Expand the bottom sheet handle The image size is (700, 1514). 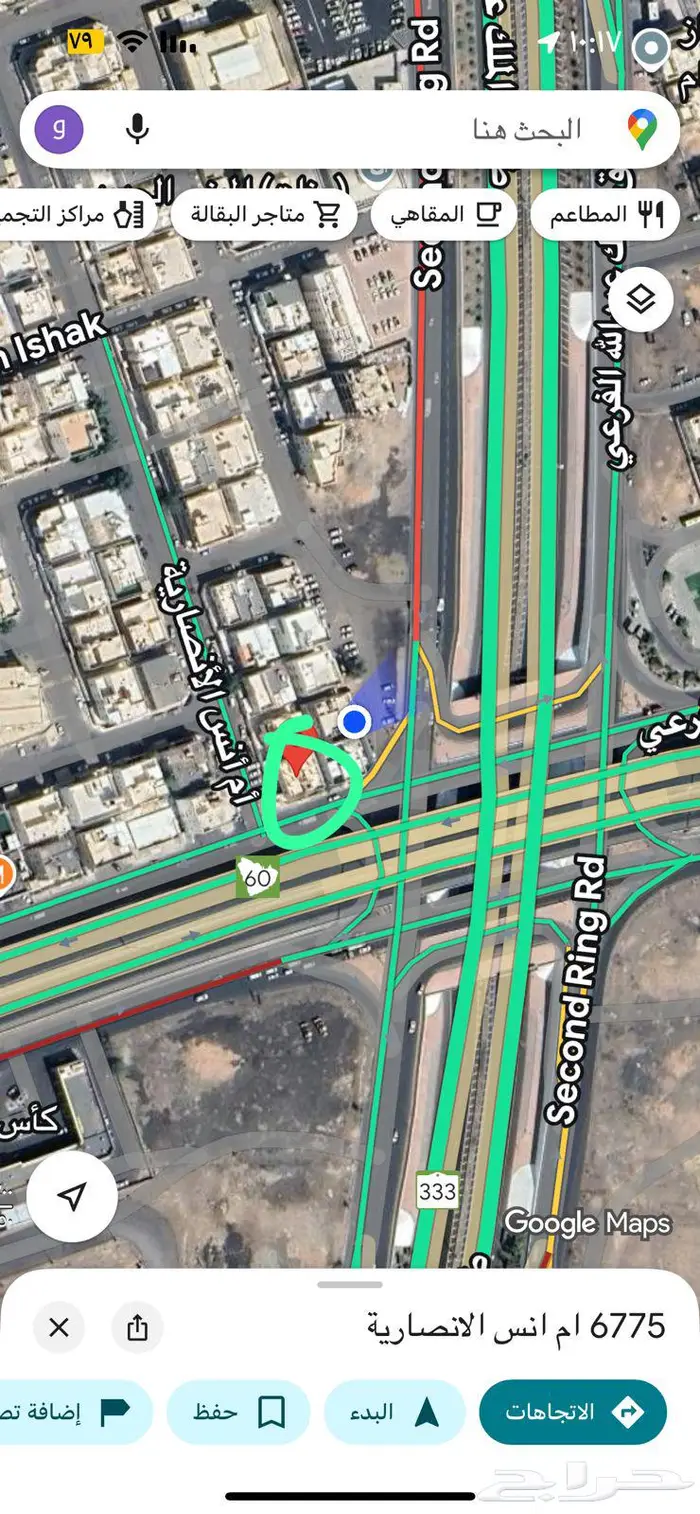[x=350, y=1284]
